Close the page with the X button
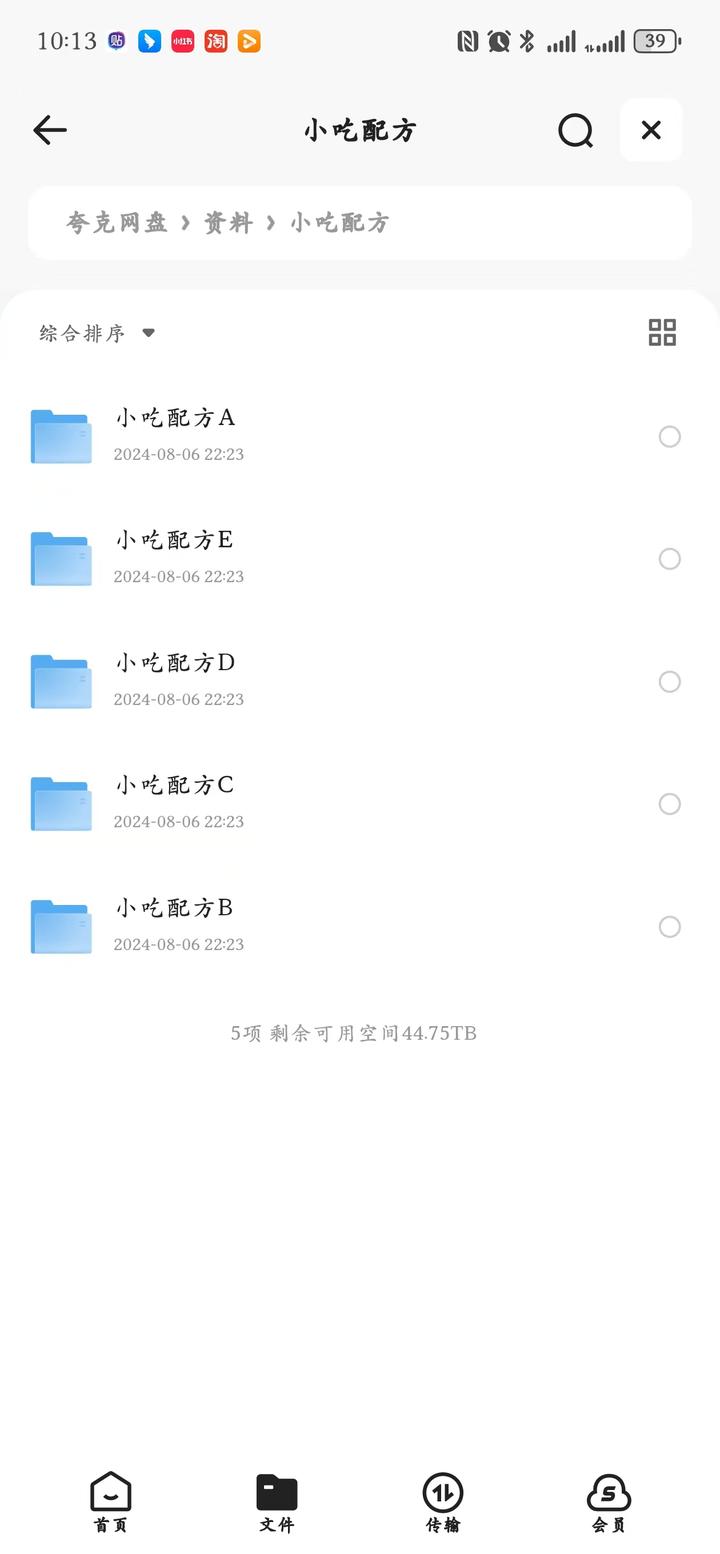 pyautogui.click(x=651, y=130)
